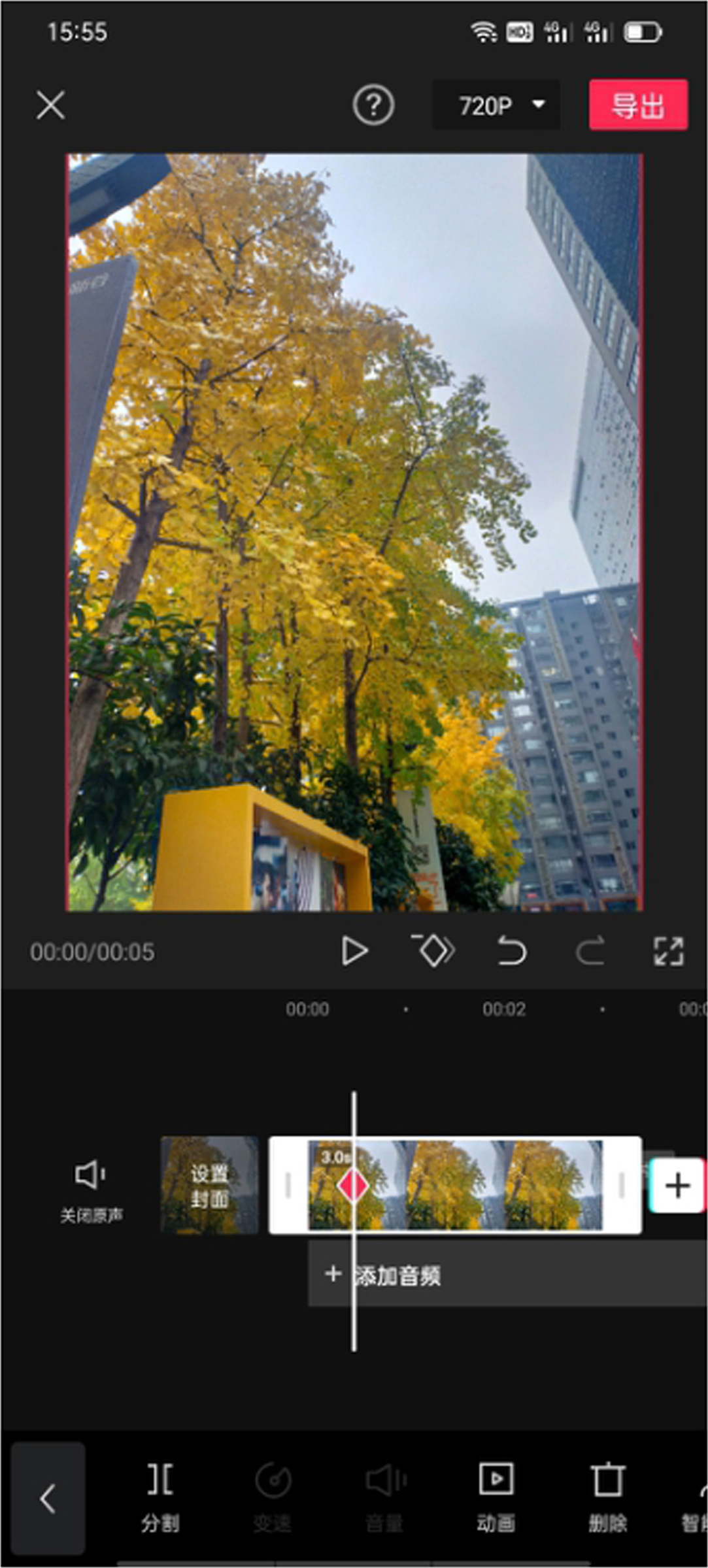Open 设置封面 cover settings
Viewport: 708px width, 1568px height.
(x=209, y=1186)
